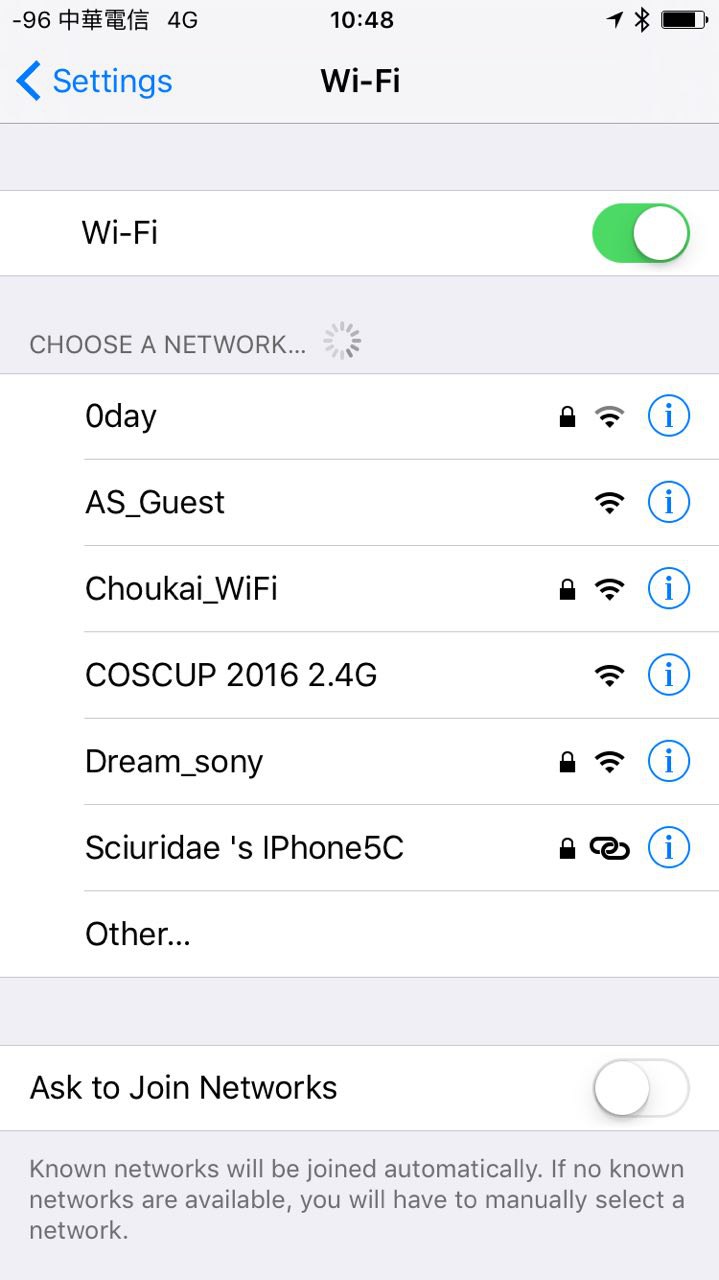The image size is (719, 1280).
Task: View details of AS_Guest network
Action: coord(669,502)
